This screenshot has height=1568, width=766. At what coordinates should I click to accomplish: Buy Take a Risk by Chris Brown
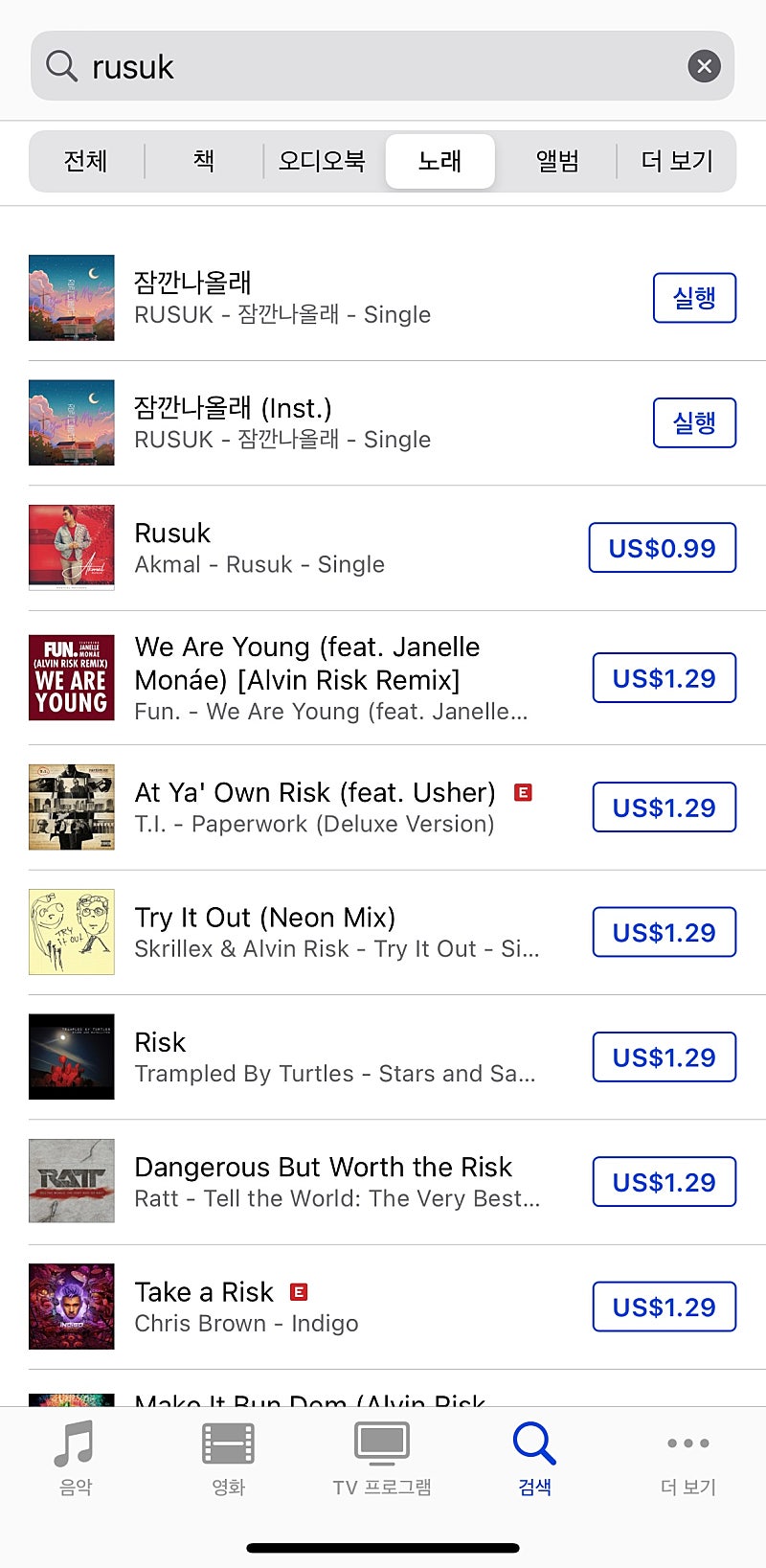click(664, 1307)
